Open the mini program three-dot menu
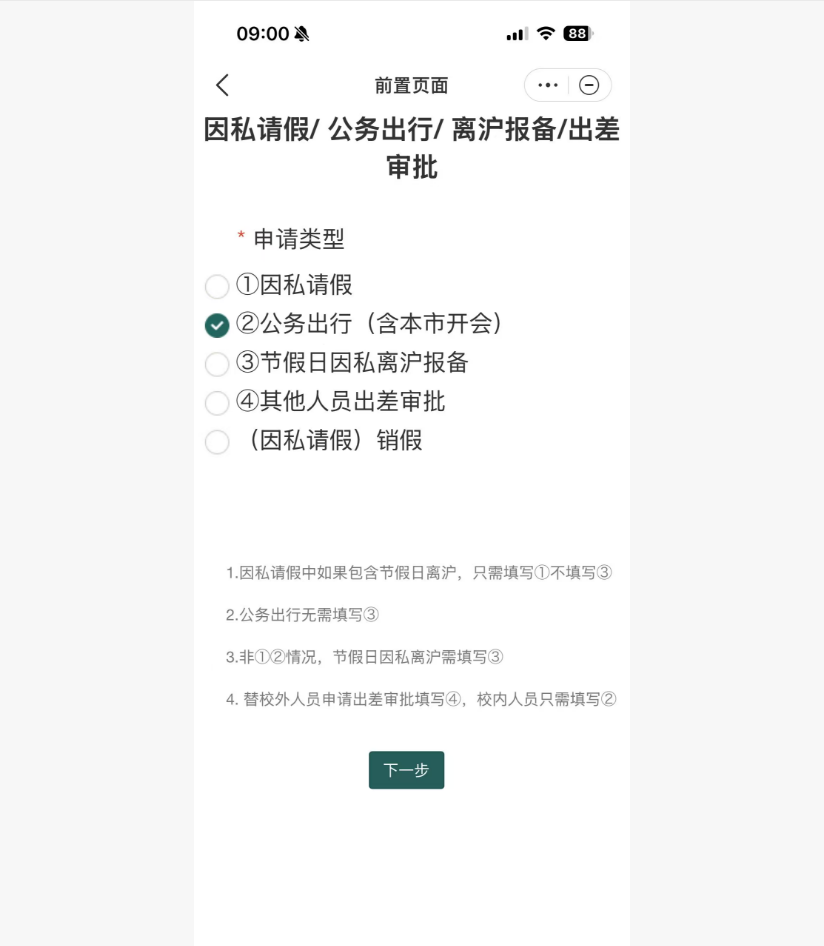824x946 pixels. click(x=547, y=86)
